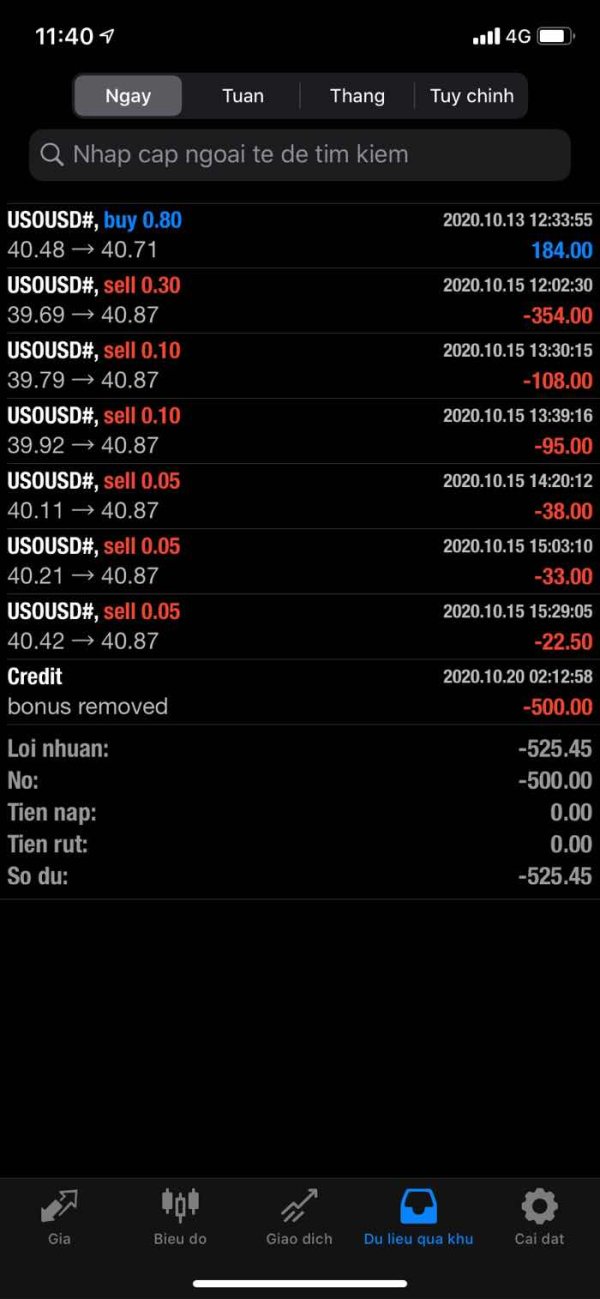Go to the Gia quotes tab
This screenshot has height=1299, width=600.
click(x=59, y=1217)
